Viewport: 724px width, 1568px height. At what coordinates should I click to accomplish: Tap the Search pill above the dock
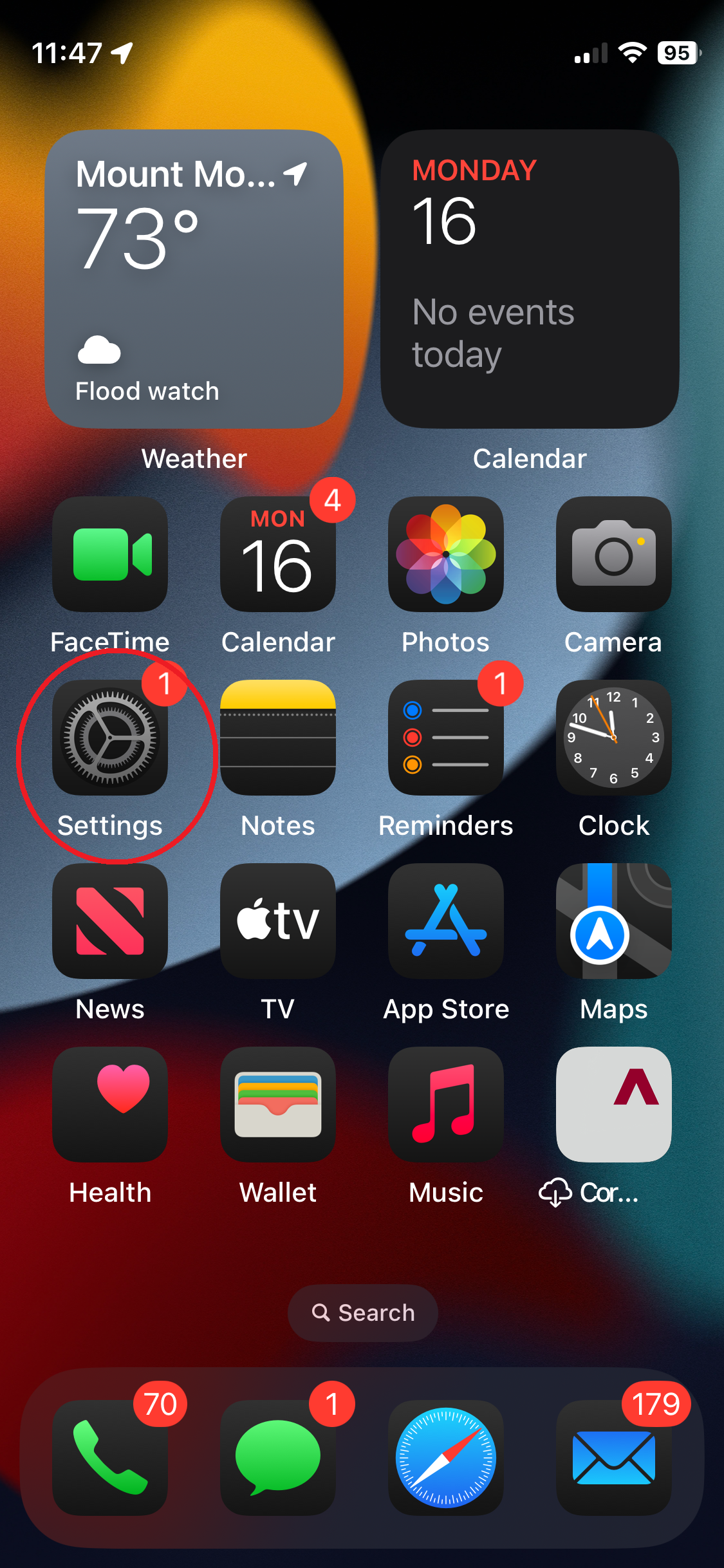(x=363, y=1312)
